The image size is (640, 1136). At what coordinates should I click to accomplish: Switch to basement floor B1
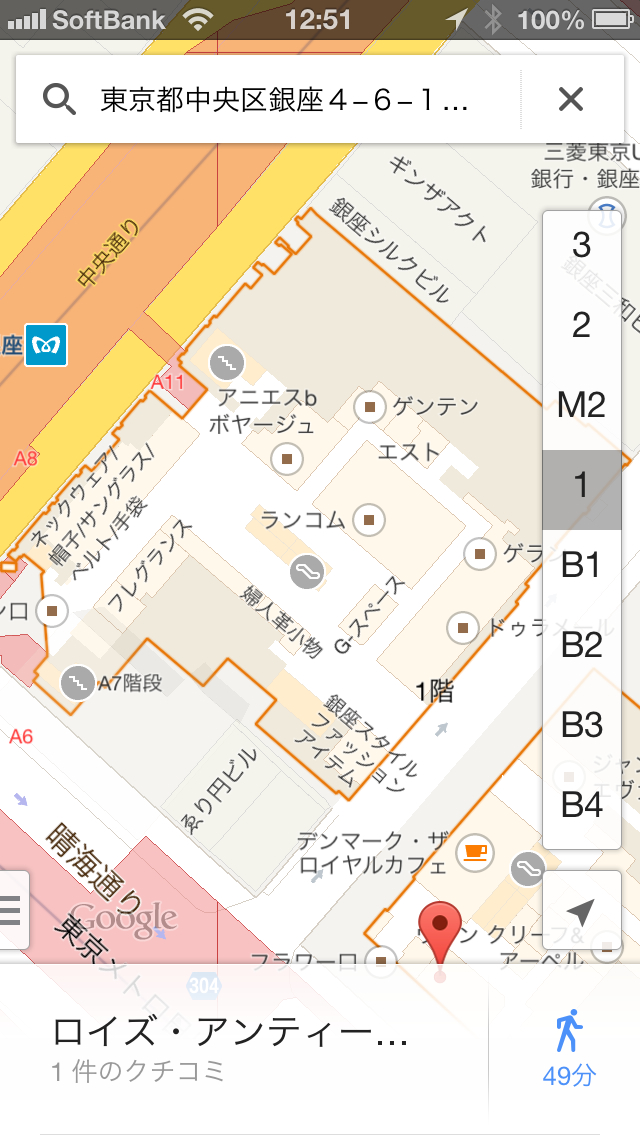point(581,565)
